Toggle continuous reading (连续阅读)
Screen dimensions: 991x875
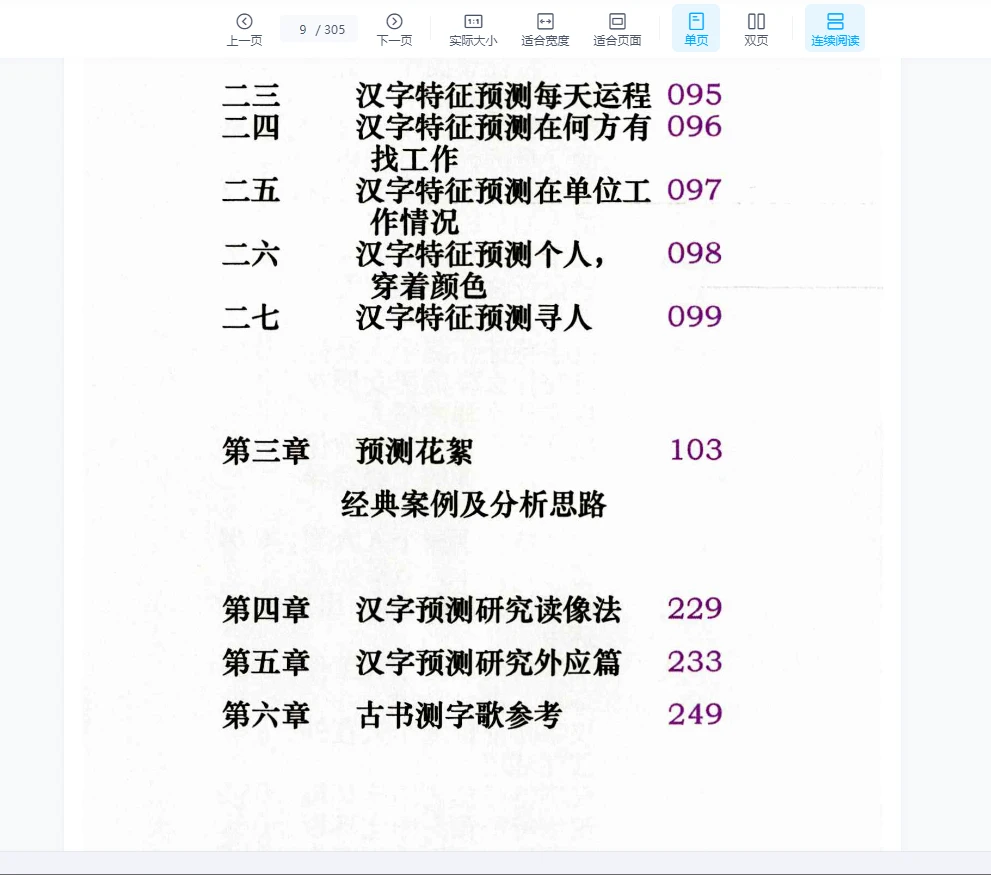[x=835, y=29]
